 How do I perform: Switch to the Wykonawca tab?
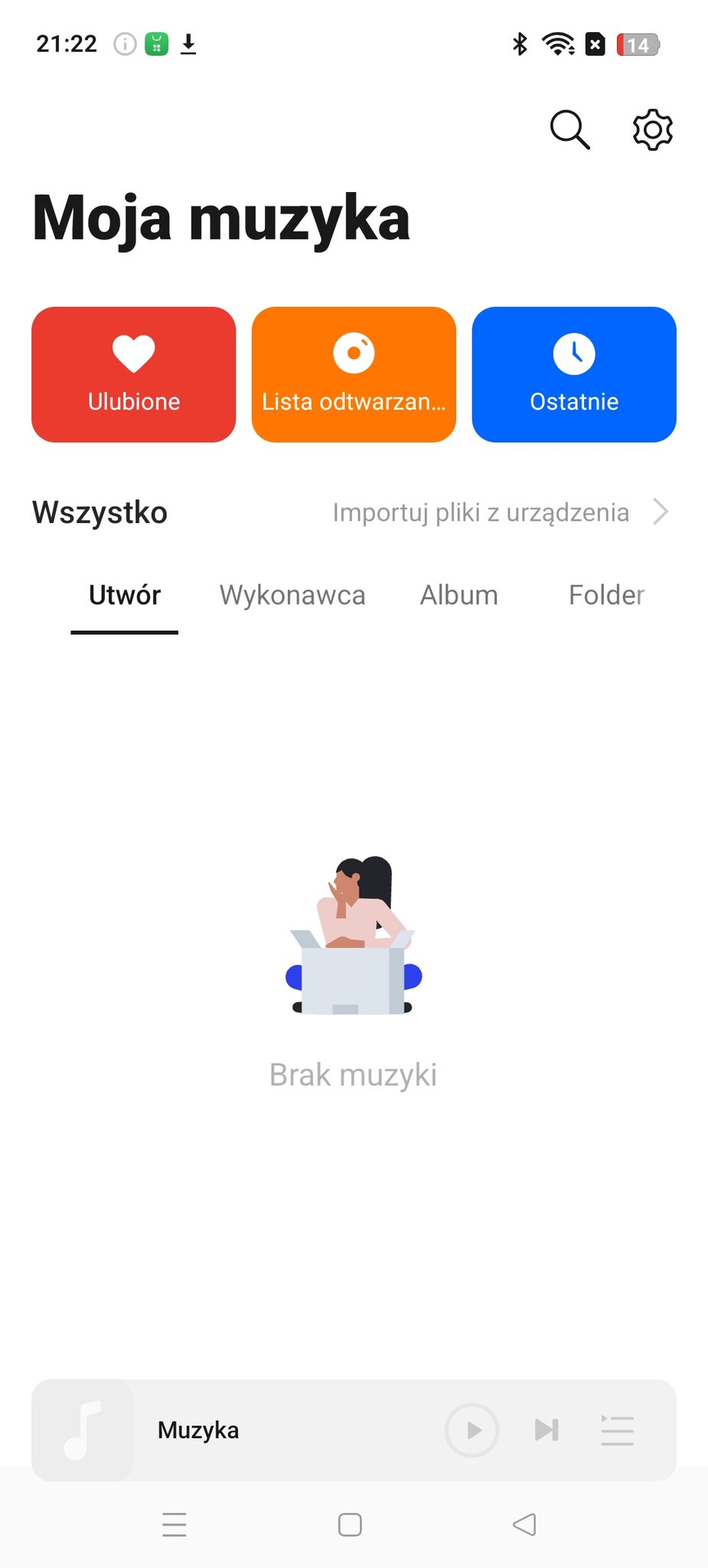coord(292,596)
